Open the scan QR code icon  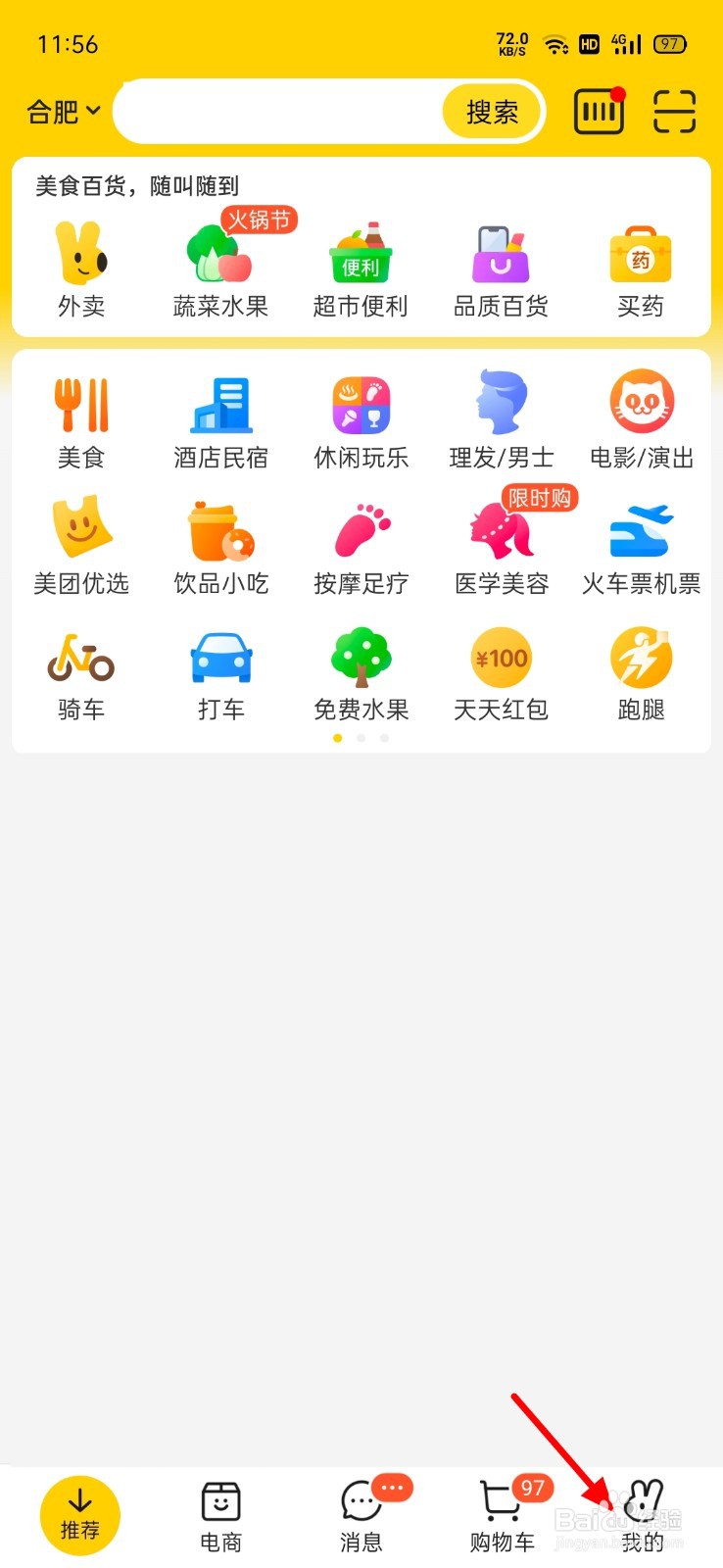[x=674, y=111]
